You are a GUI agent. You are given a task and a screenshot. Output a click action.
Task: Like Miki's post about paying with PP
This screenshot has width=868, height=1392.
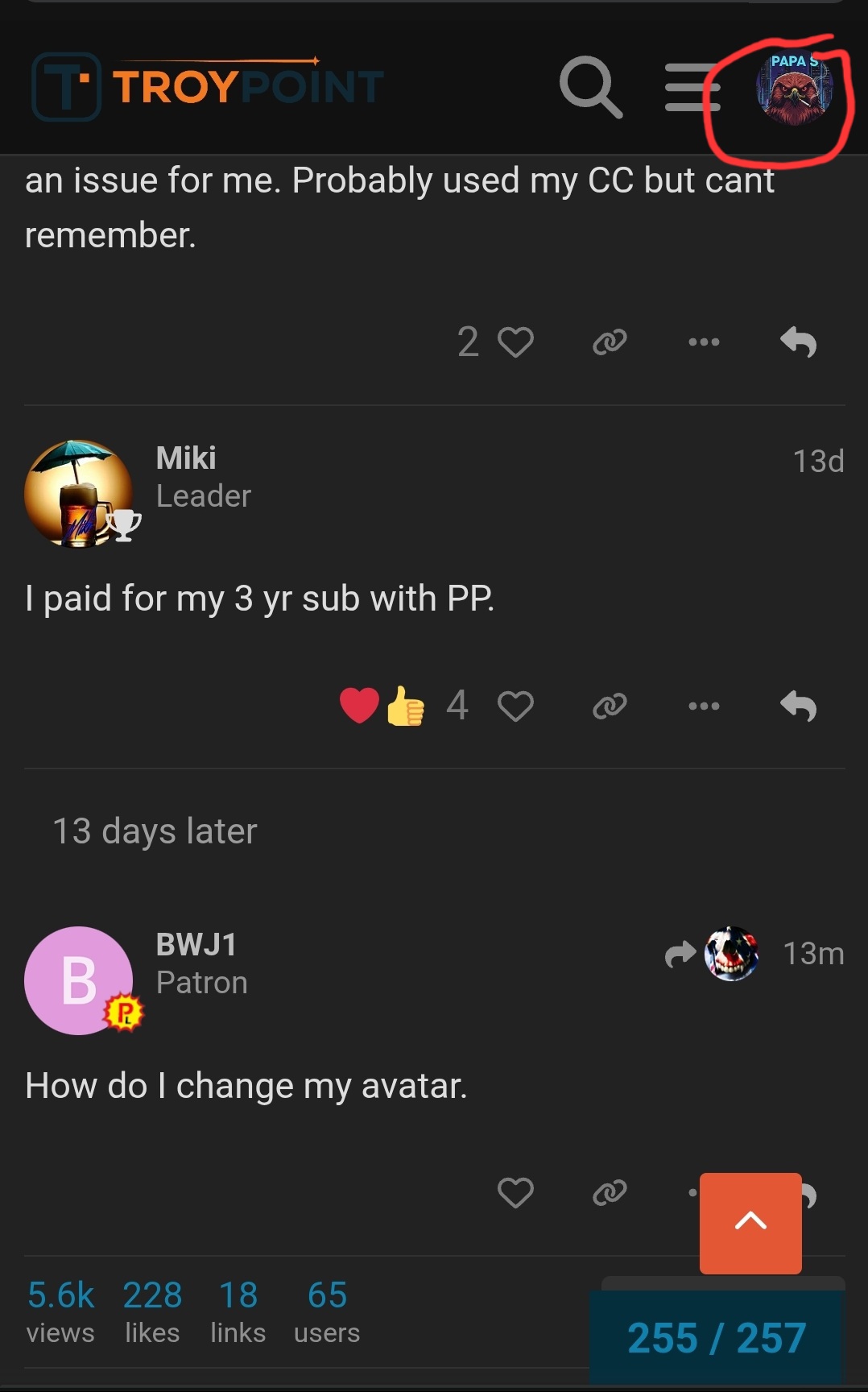pyautogui.click(x=515, y=706)
